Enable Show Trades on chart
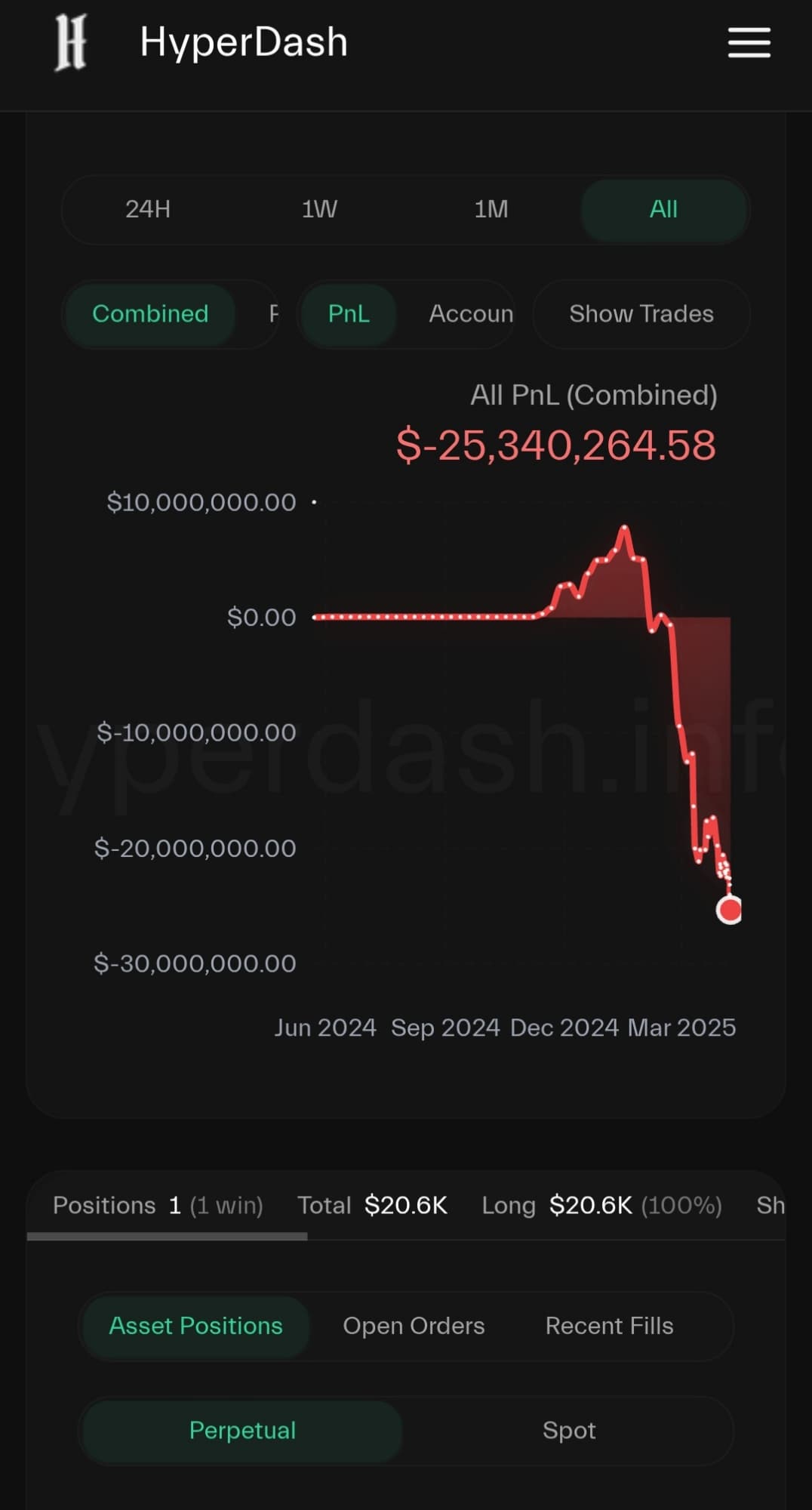 point(641,314)
